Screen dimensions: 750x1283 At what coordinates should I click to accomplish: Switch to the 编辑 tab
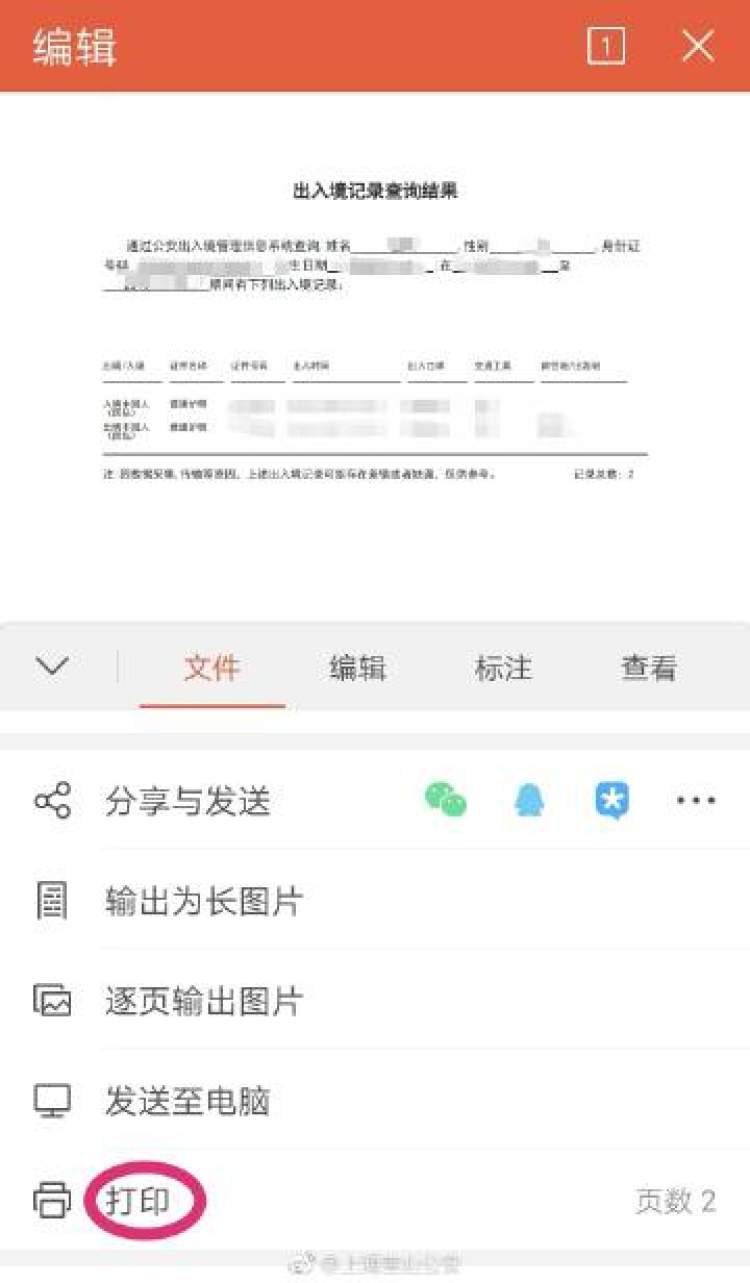(x=358, y=668)
